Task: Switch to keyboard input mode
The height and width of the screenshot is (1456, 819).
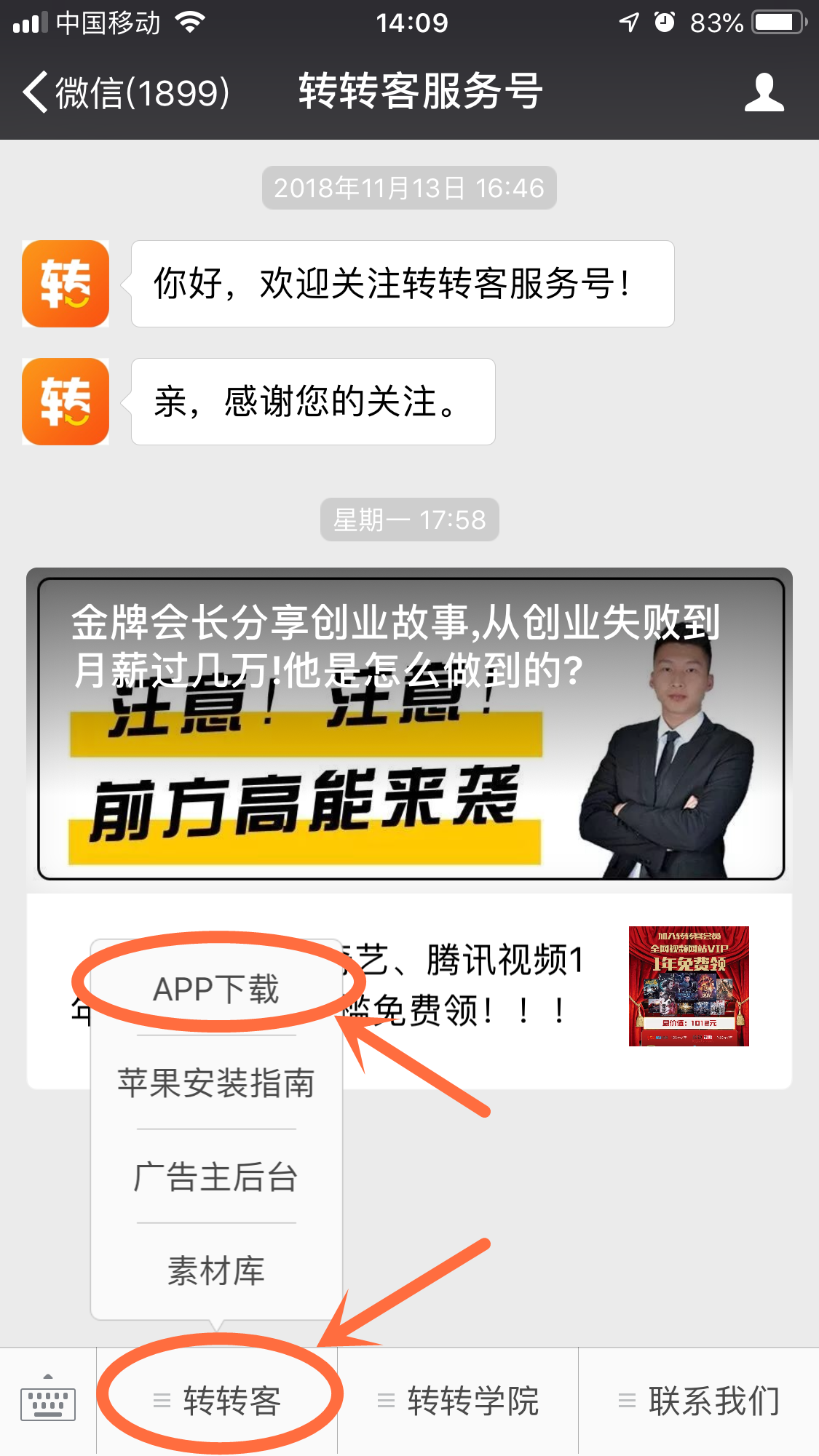Action: tap(48, 1401)
